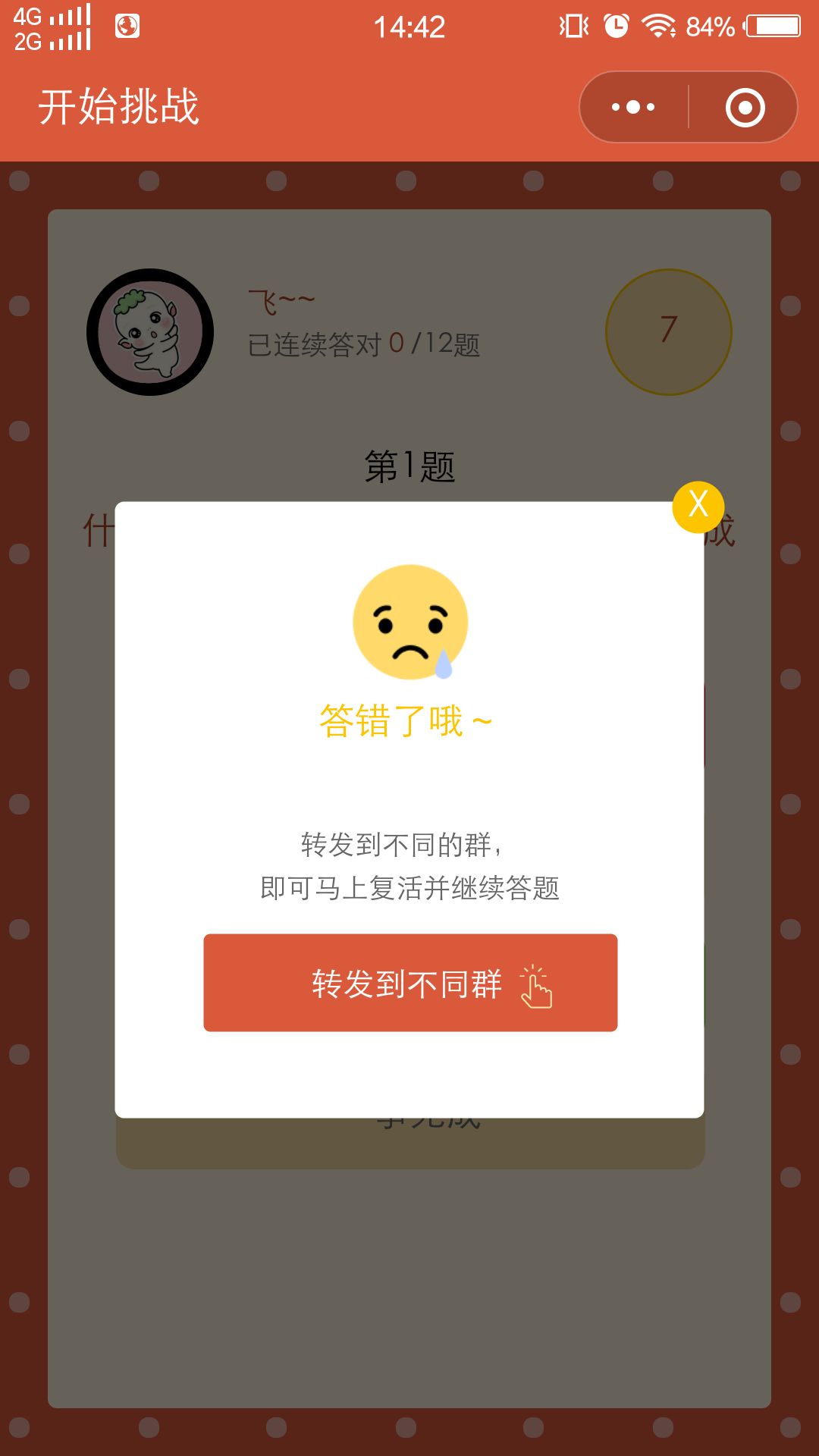Click the revive instruction text 转发到不同的群
This screenshot has width=819, height=1456.
tap(407, 842)
